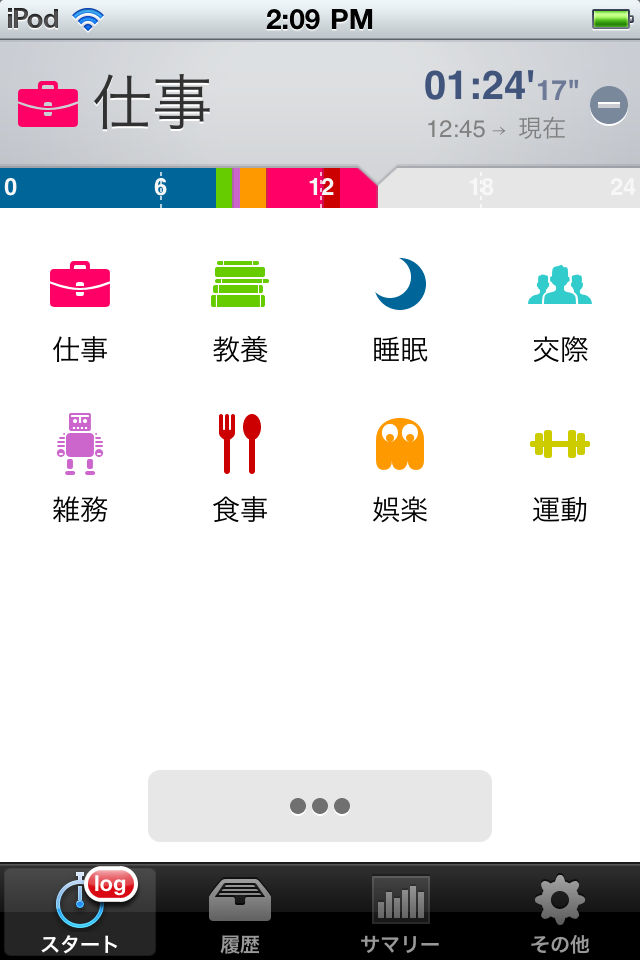Screen dimensions: 640x960
Task: Switch to the スタート tab
Action: click(80, 912)
